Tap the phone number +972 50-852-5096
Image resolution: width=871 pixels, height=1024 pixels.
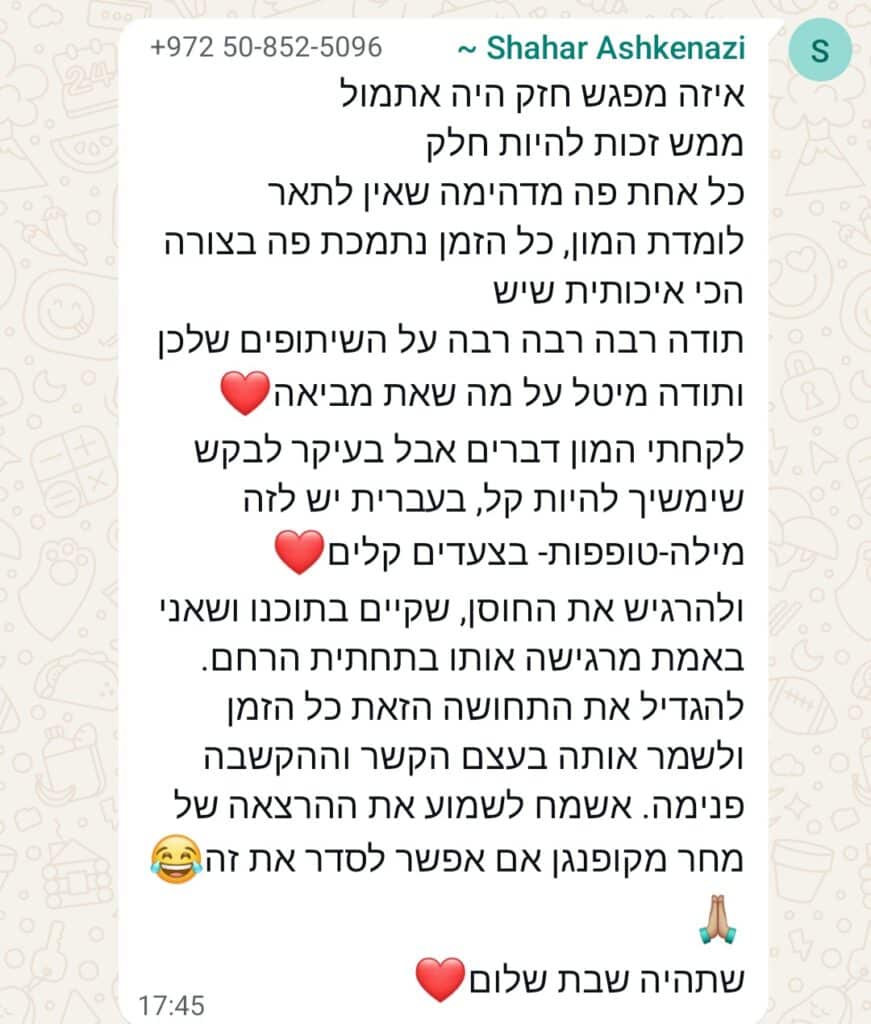266,47
